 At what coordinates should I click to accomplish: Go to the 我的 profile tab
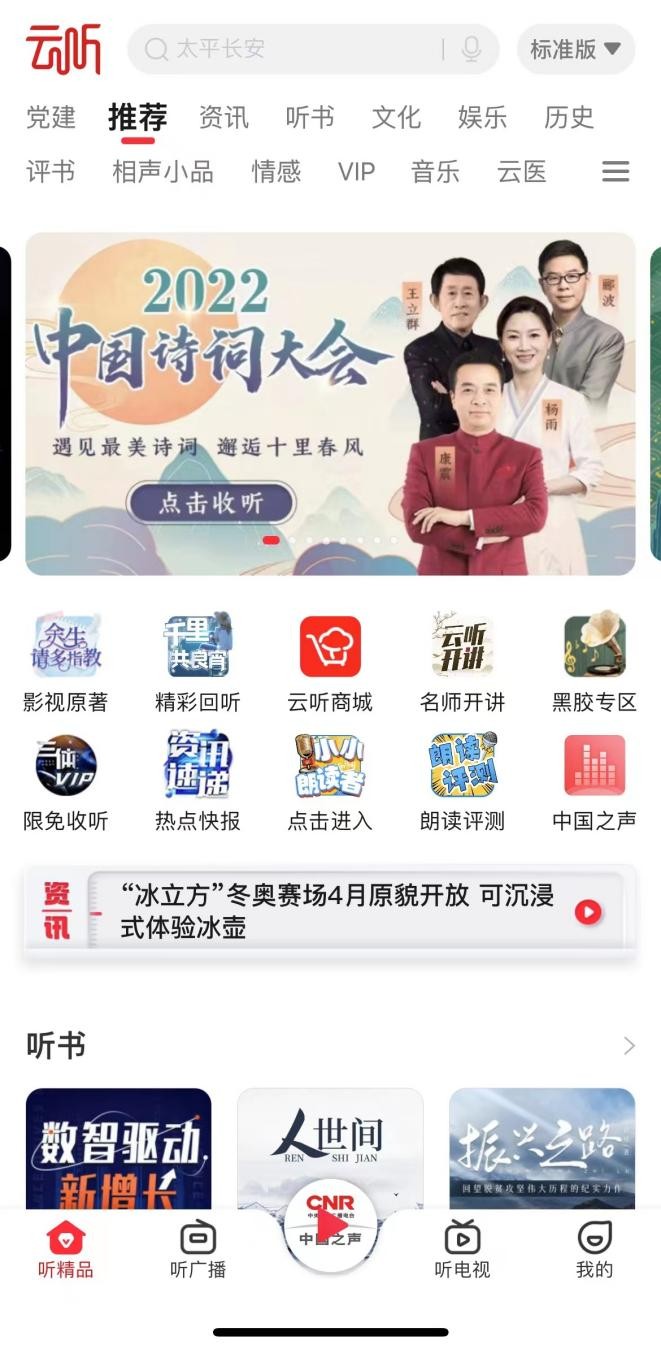click(x=594, y=1249)
